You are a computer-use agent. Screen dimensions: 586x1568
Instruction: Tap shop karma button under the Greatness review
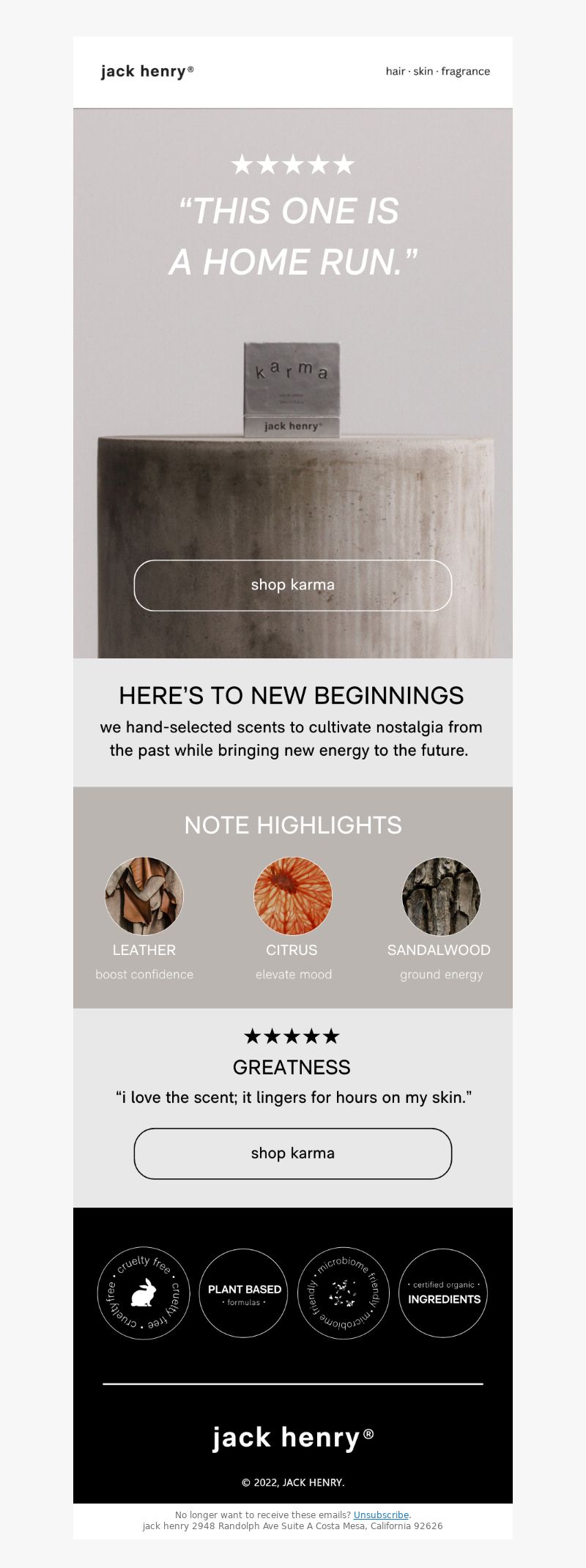click(293, 1153)
